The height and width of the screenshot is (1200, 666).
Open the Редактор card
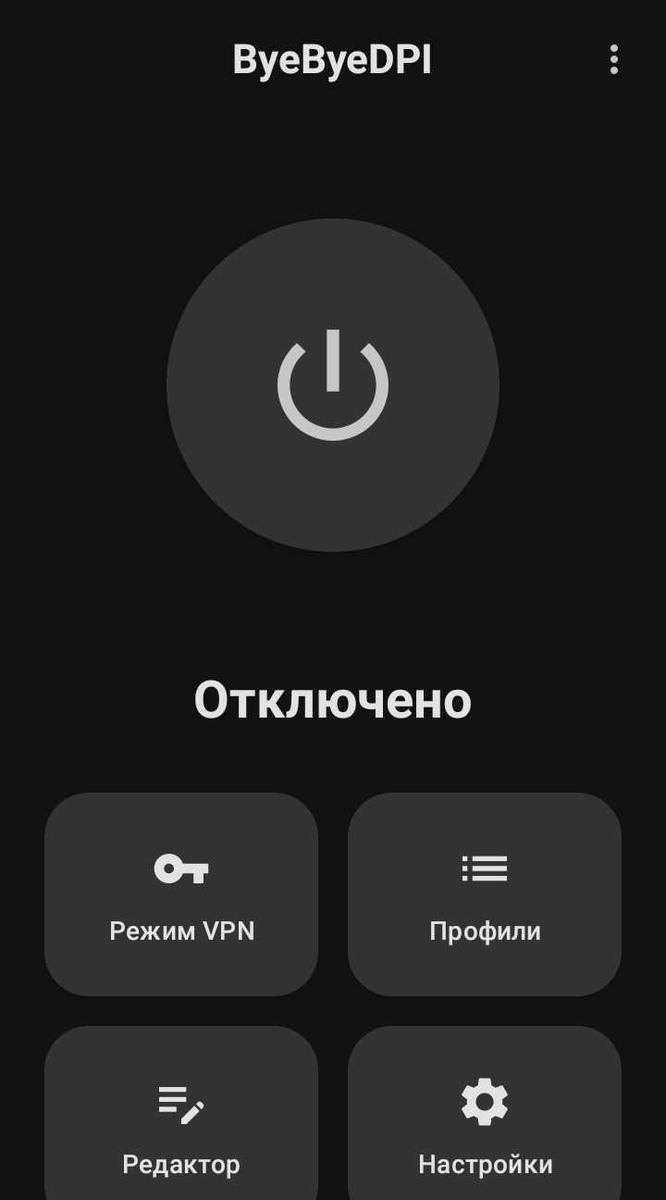181,1120
